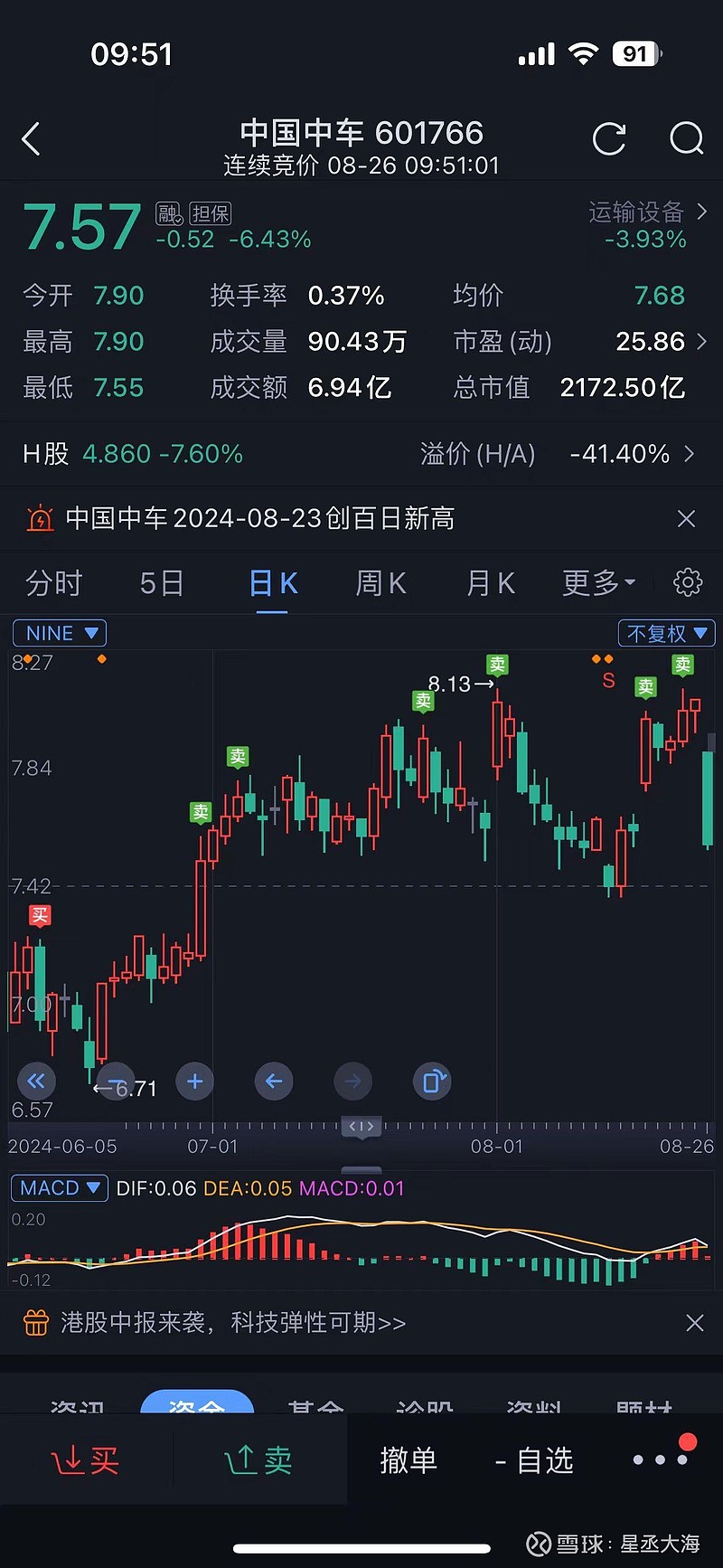723x1568 pixels.
Task: Close the 港股中报来袭 promo banner
Action: click(x=694, y=1323)
